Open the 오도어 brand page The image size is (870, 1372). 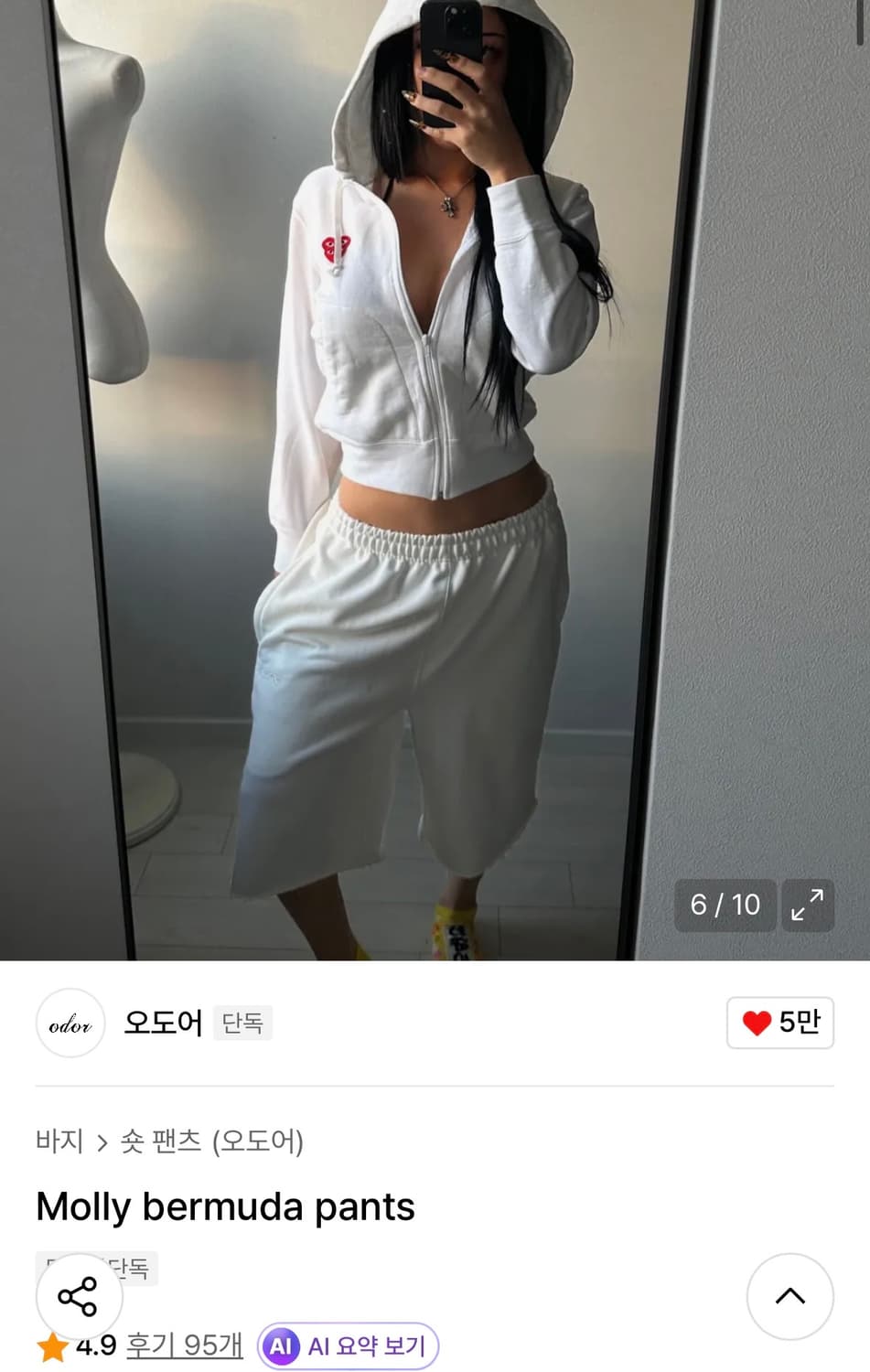tap(162, 1023)
